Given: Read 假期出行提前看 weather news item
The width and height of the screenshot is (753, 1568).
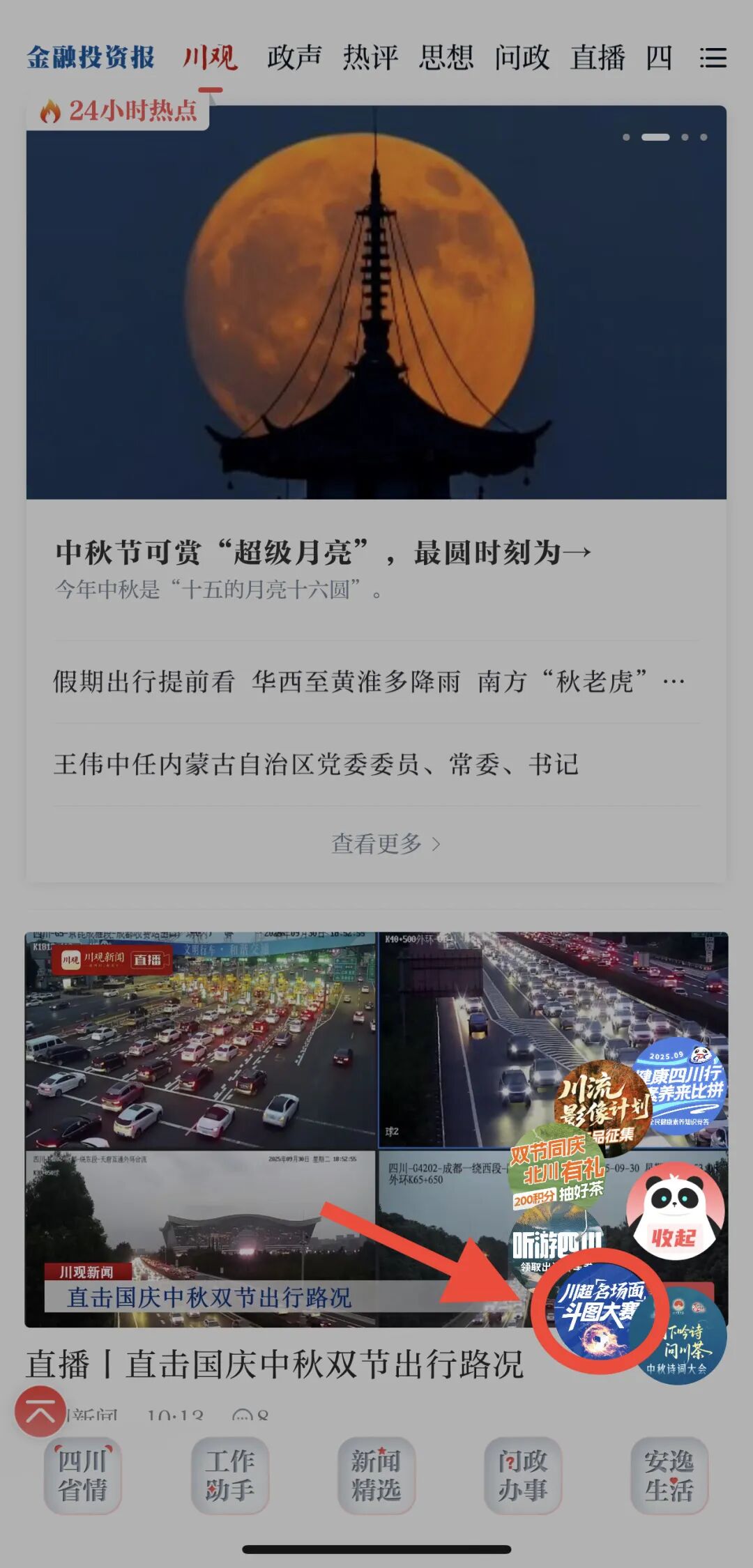Looking at the screenshot, I should point(370,682).
